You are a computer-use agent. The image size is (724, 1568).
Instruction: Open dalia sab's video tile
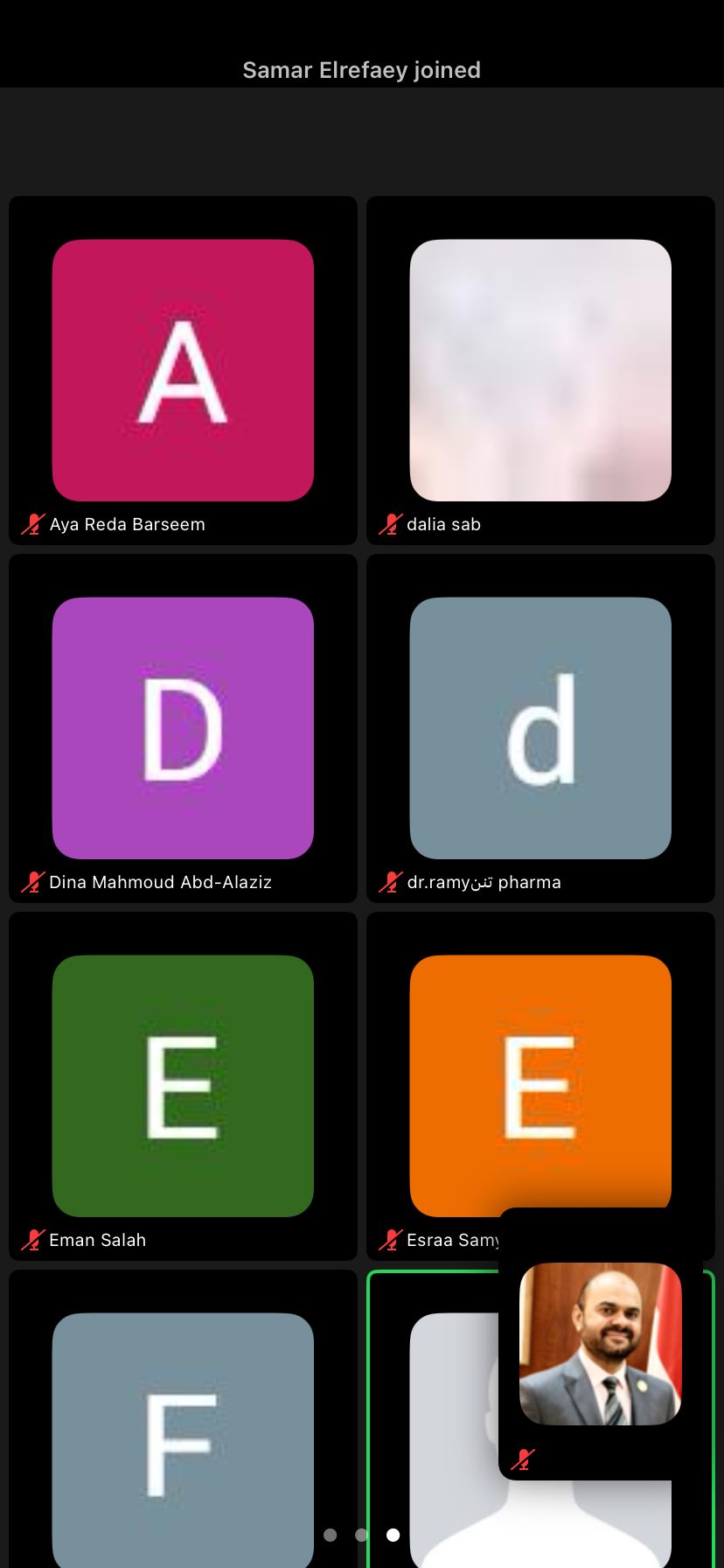540,370
